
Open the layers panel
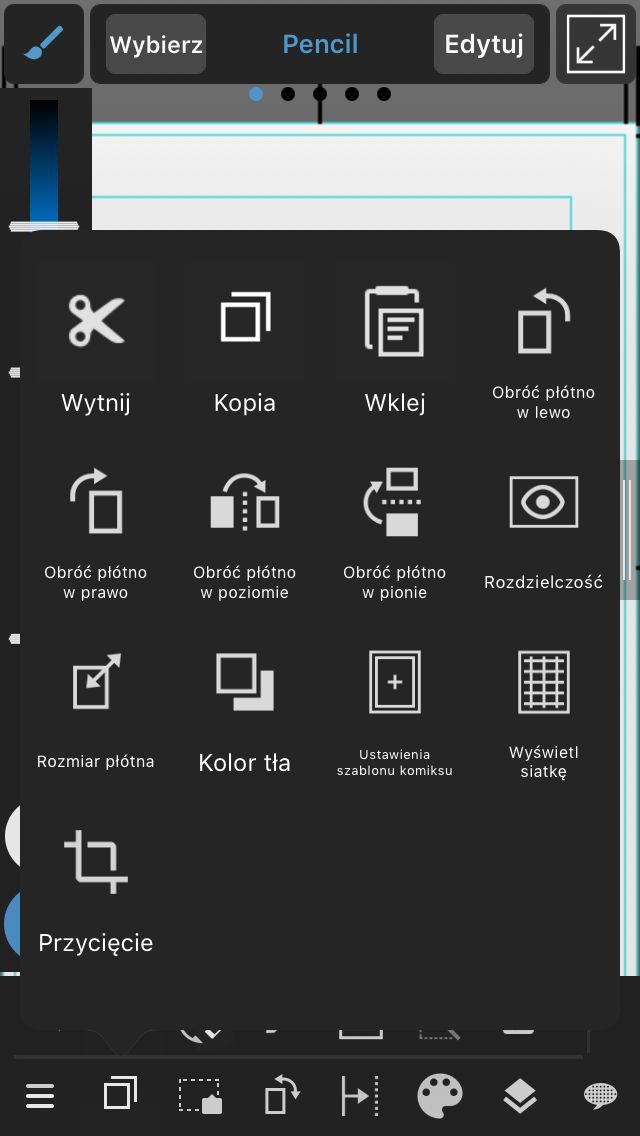[x=520, y=1095]
